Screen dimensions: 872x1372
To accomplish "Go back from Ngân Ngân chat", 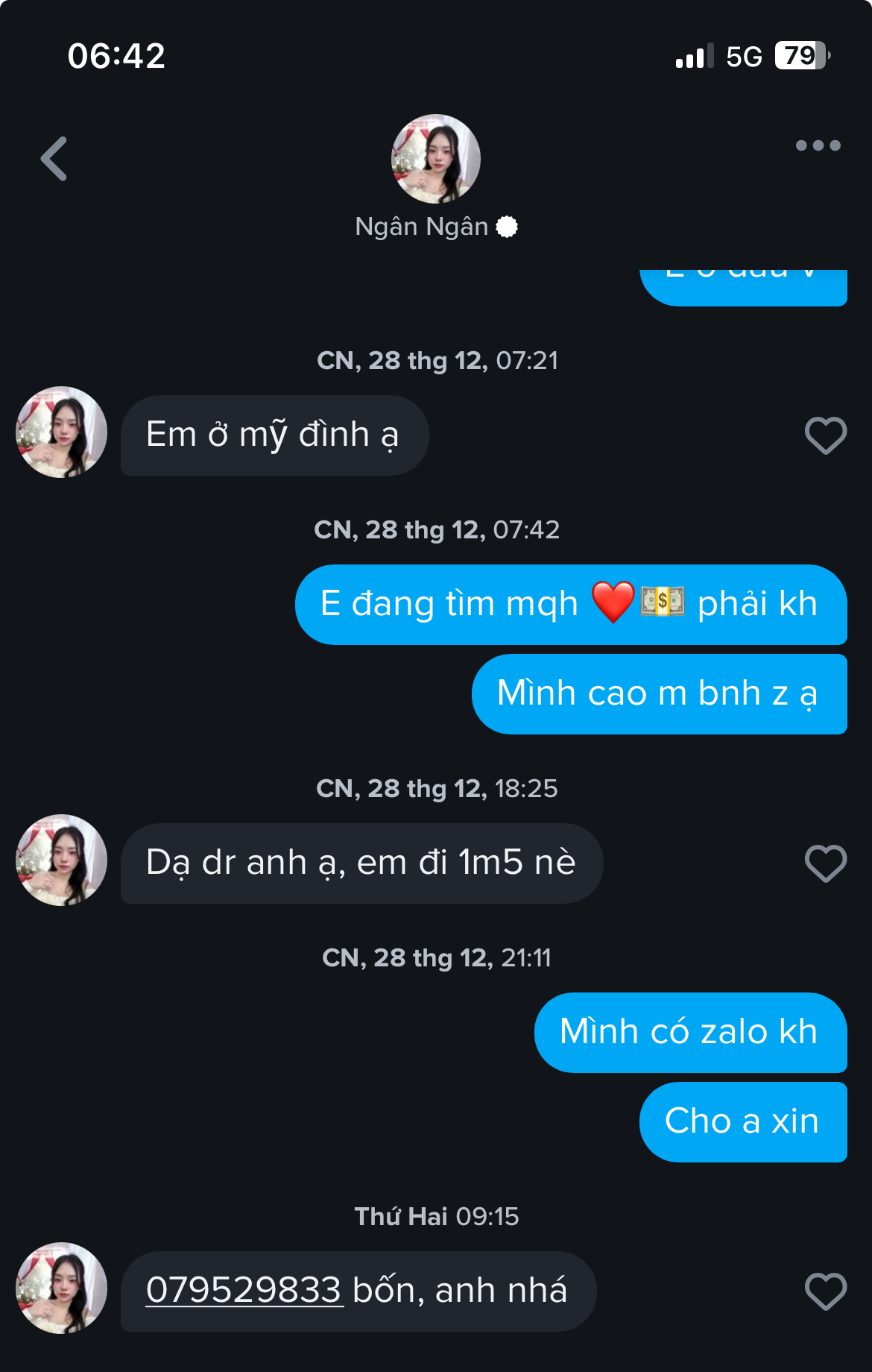I will [x=54, y=159].
